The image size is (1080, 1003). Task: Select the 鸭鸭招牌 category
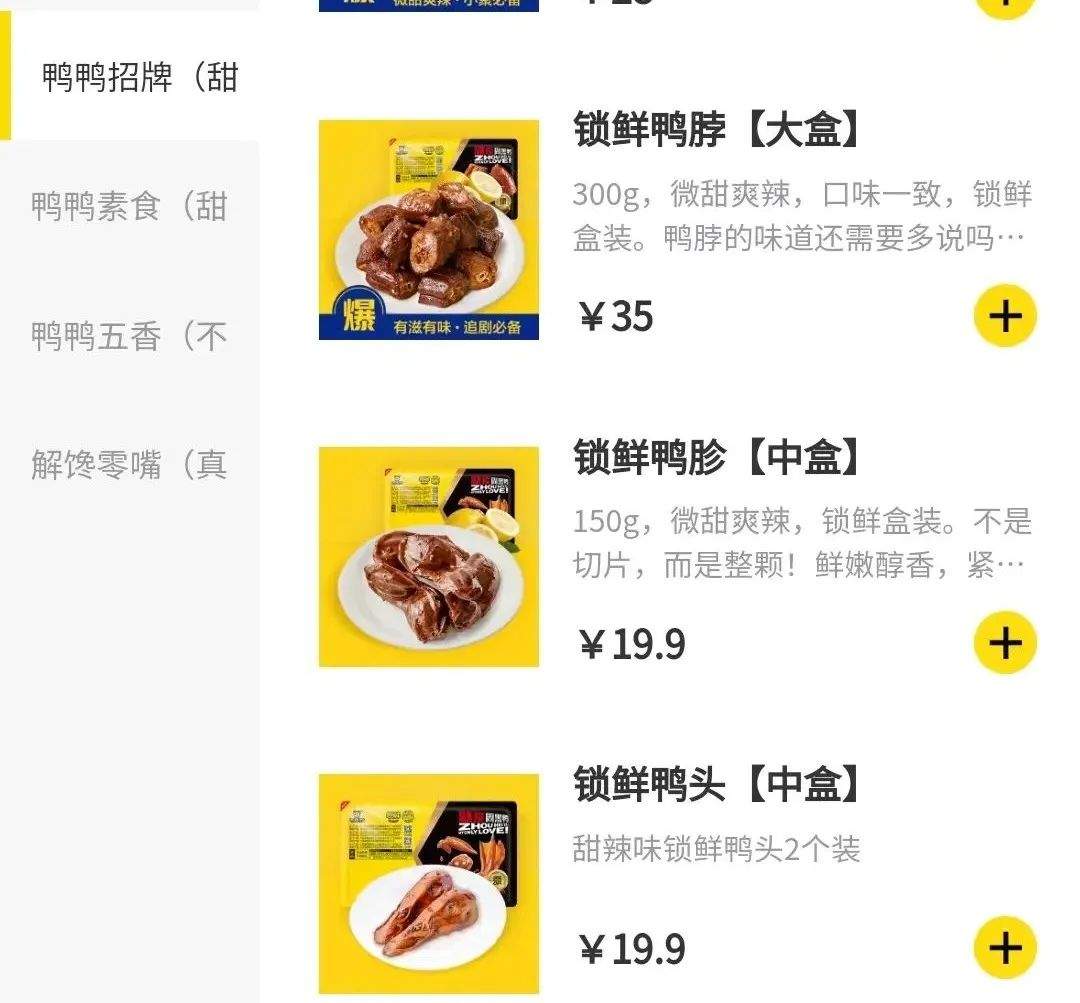139,77
